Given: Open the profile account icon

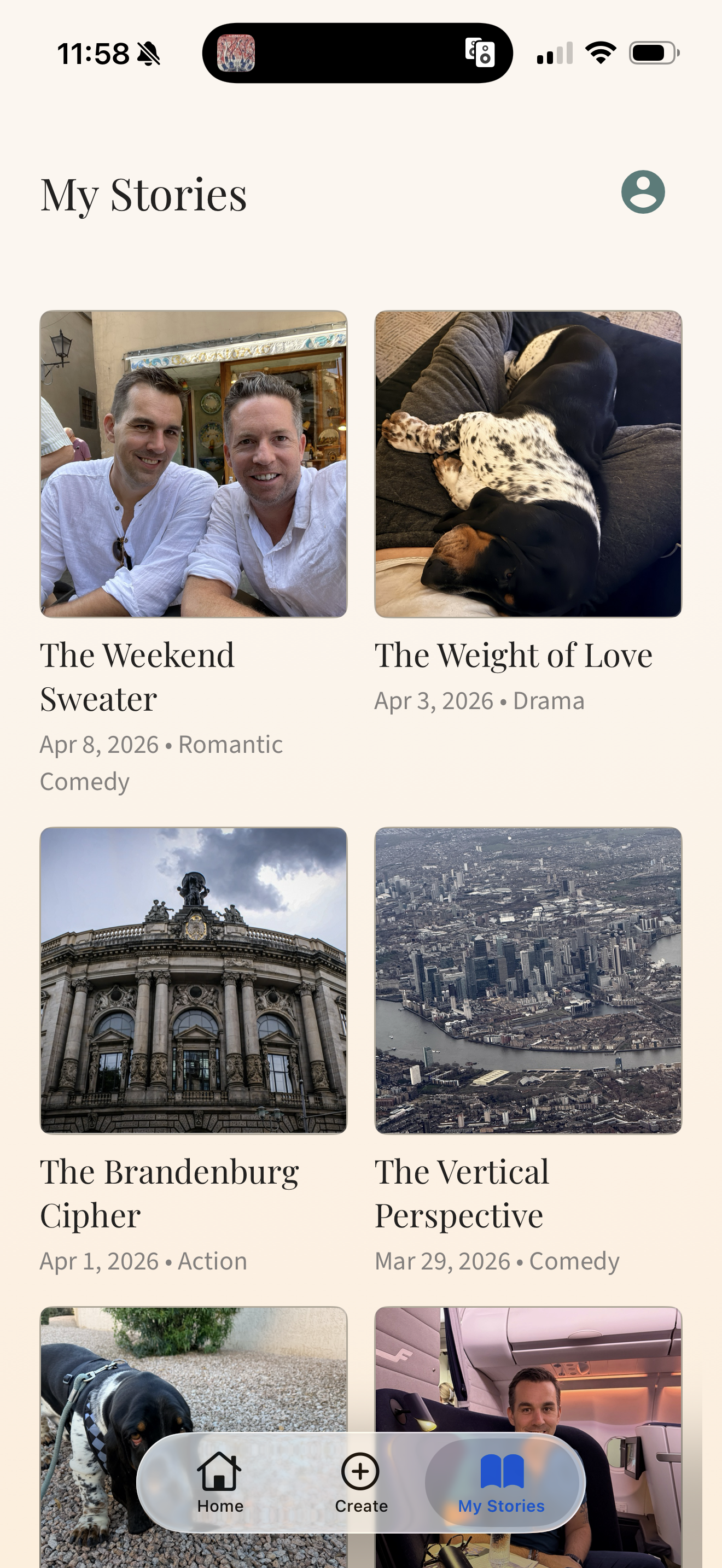Looking at the screenshot, I should click(x=642, y=192).
